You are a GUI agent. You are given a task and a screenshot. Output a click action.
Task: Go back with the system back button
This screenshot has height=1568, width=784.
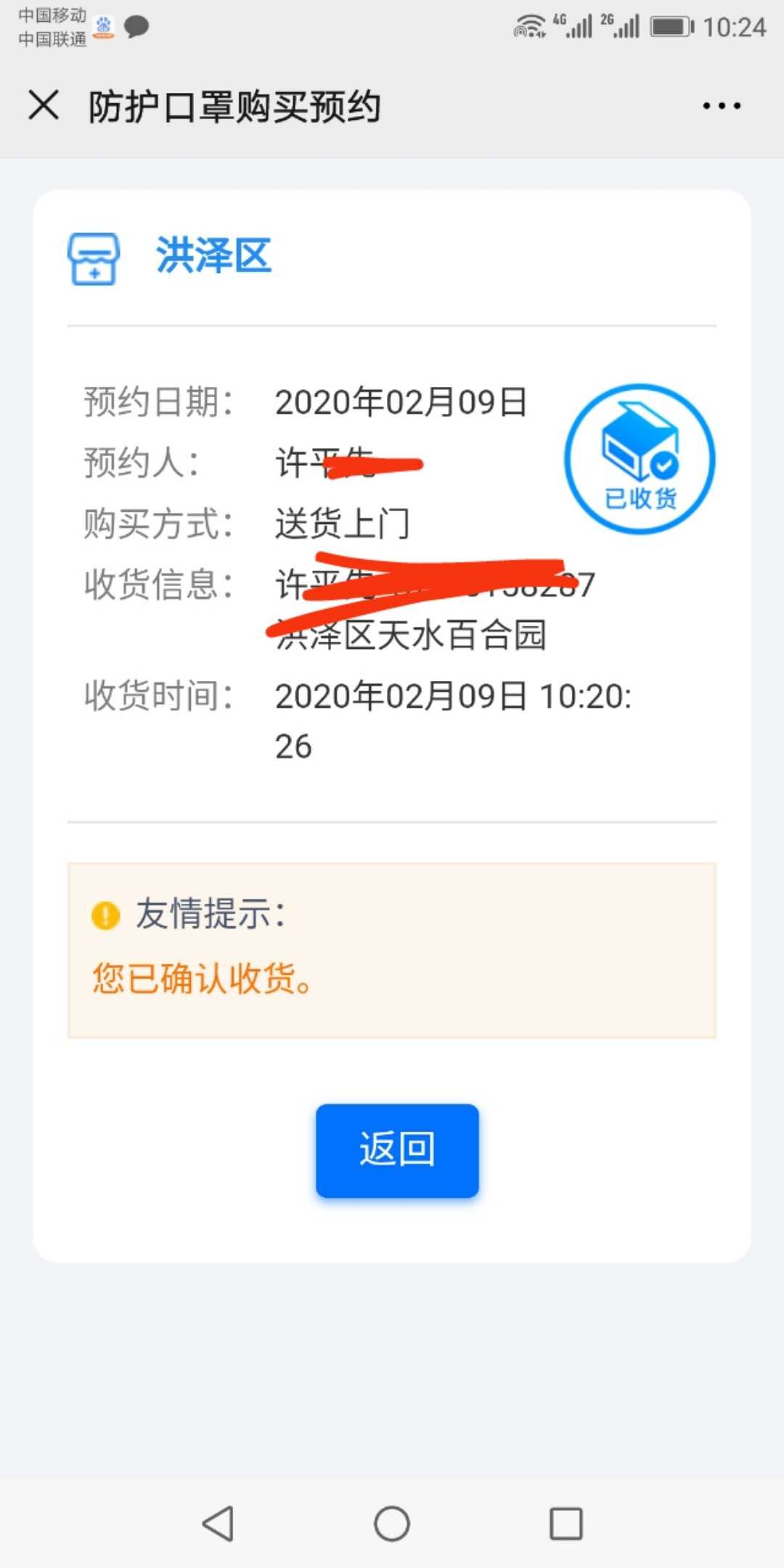218,1523
